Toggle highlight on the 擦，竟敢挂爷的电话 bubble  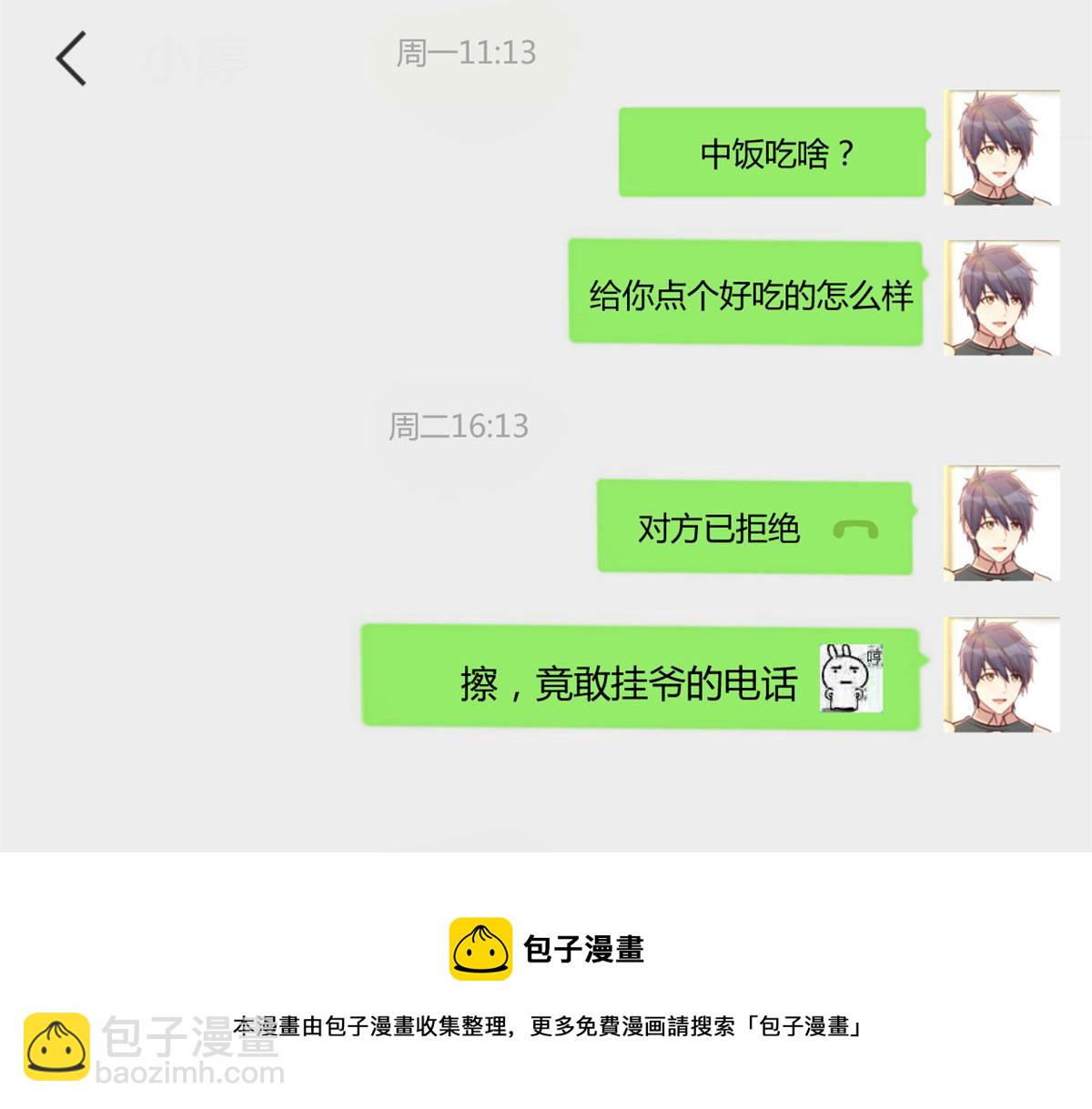(x=637, y=678)
